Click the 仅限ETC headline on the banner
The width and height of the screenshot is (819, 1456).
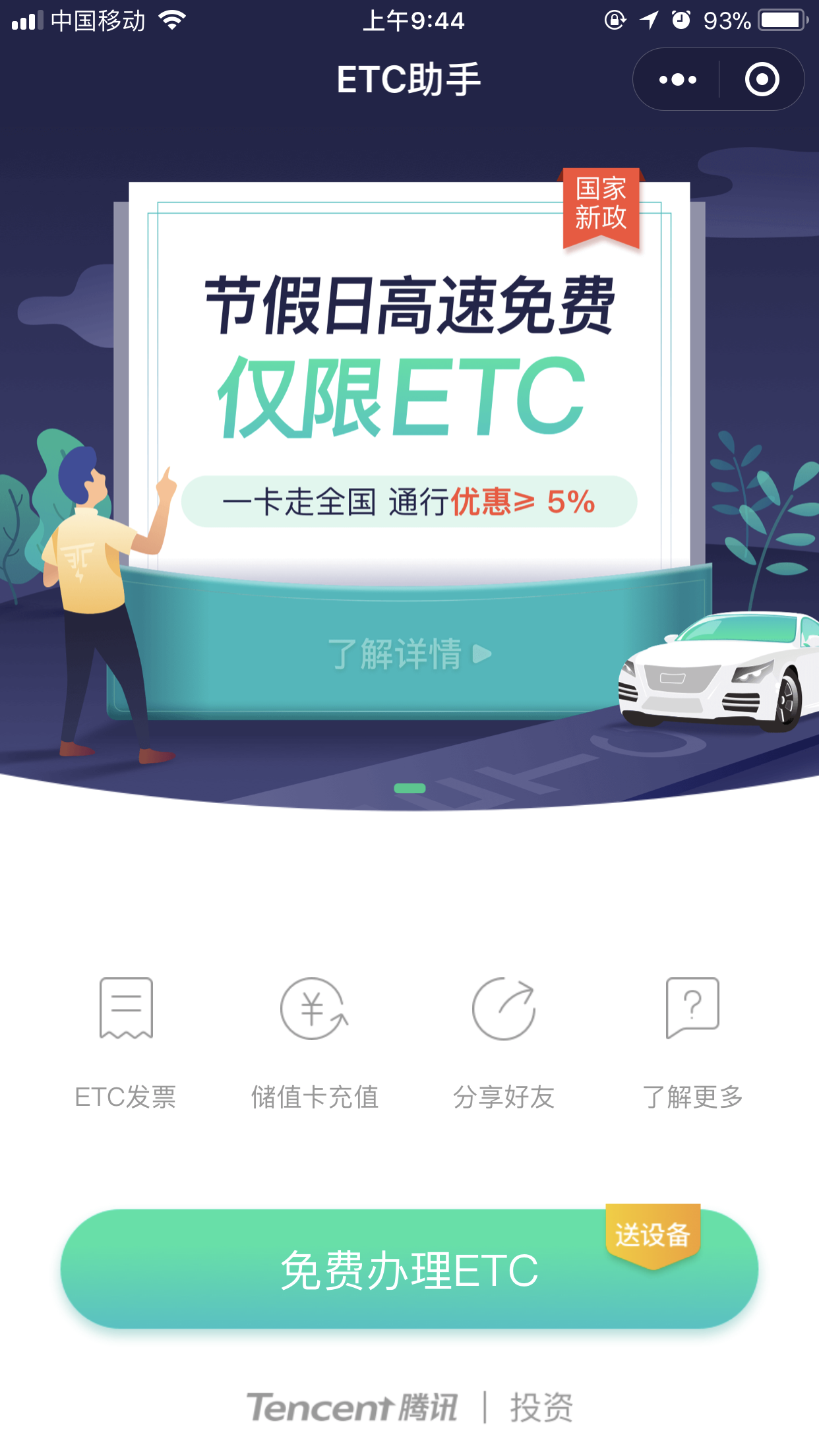pyautogui.click(x=402, y=396)
